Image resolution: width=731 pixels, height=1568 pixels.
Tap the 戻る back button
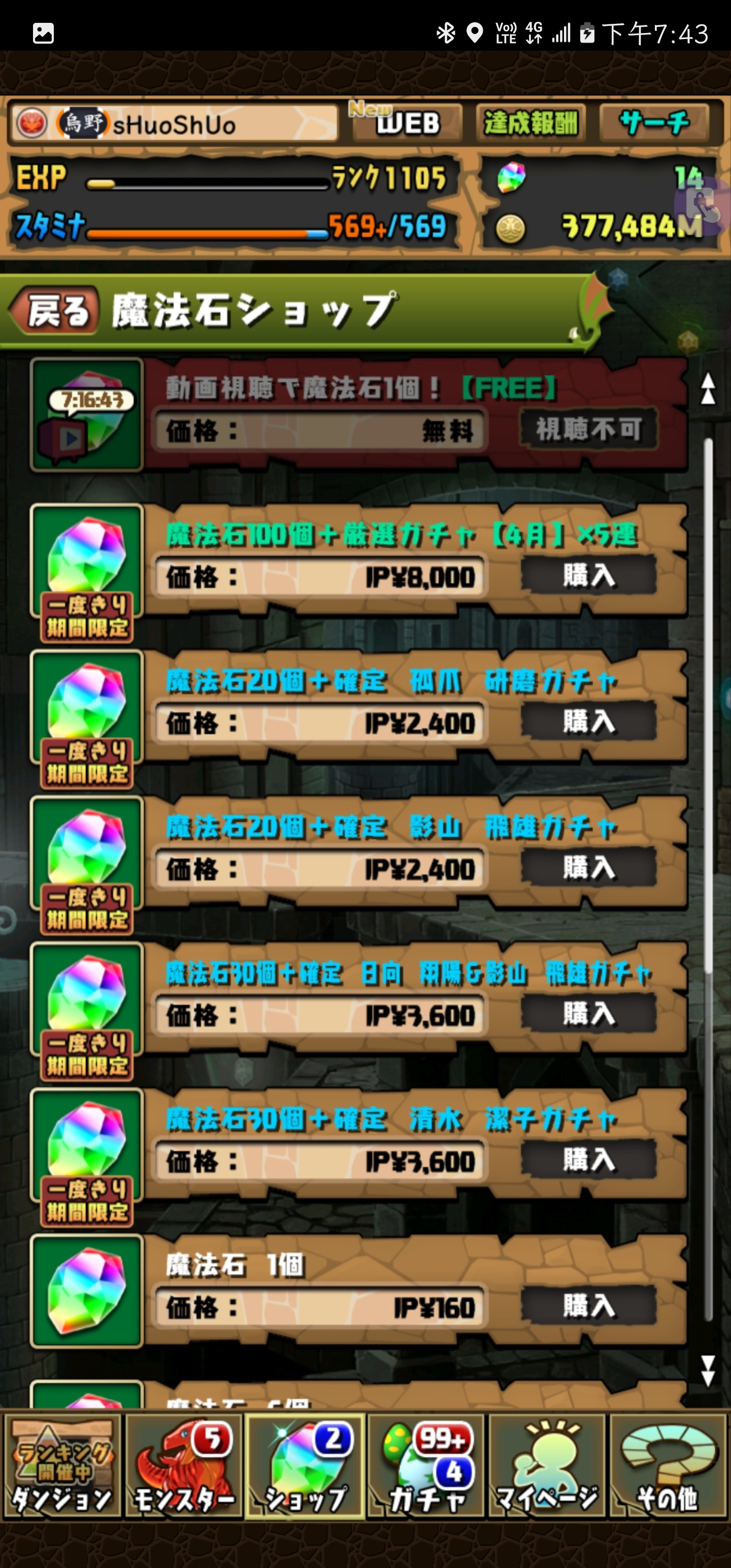55,311
